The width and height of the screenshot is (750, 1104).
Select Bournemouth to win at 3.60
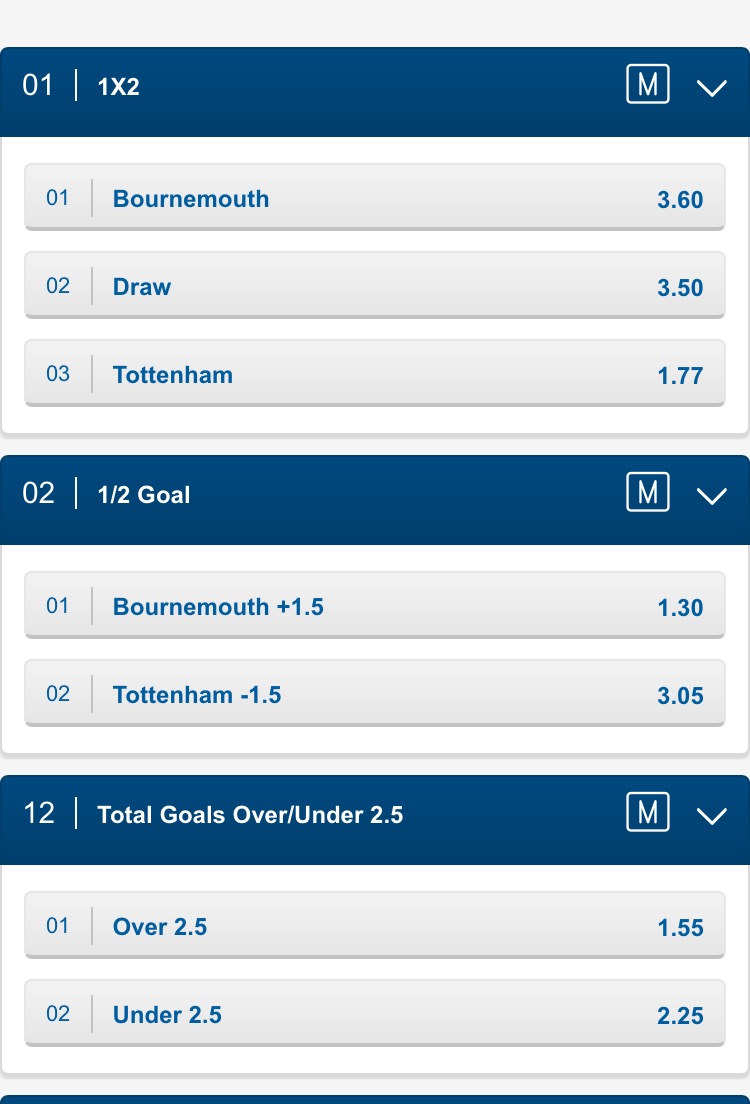click(375, 198)
